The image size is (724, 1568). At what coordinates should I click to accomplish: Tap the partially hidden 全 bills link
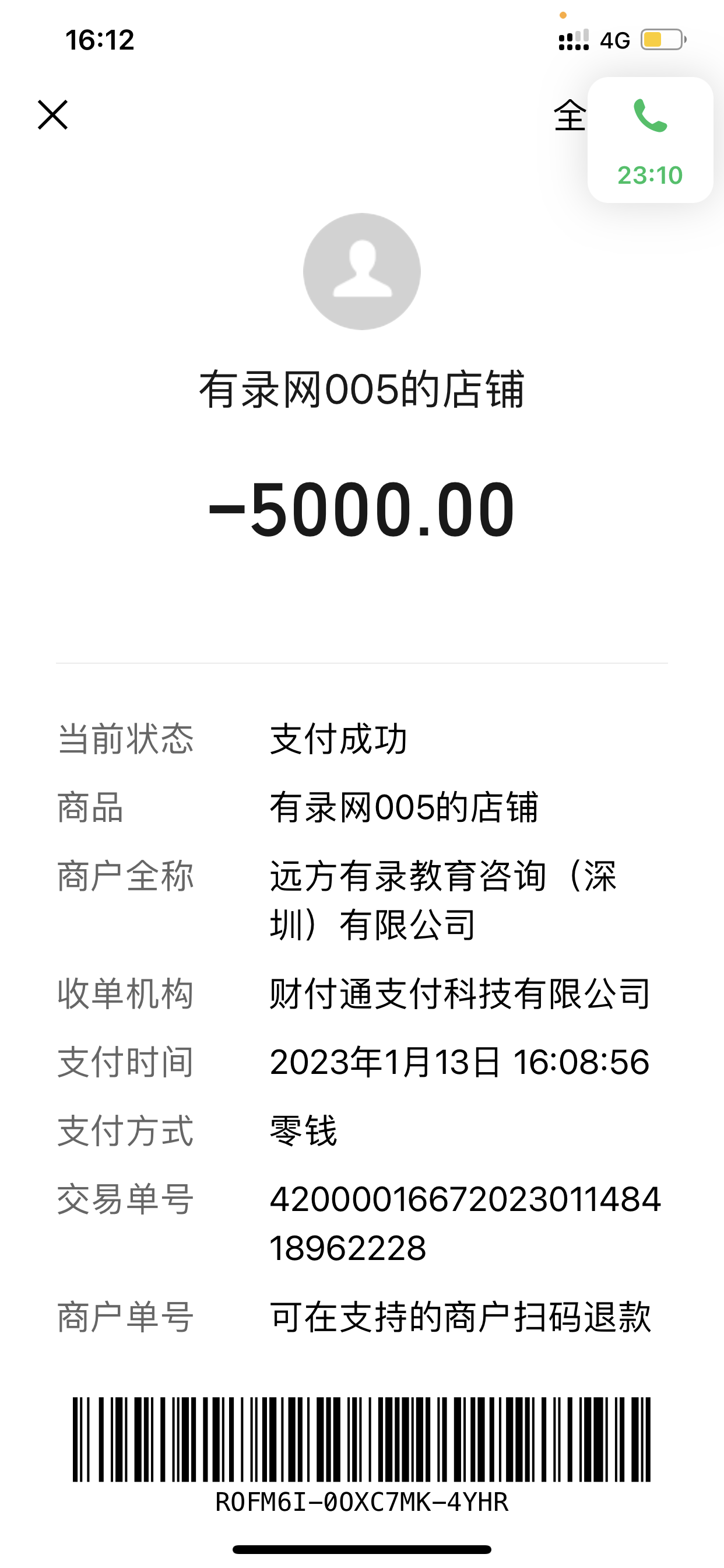pyautogui.click(x=569, y=116)
